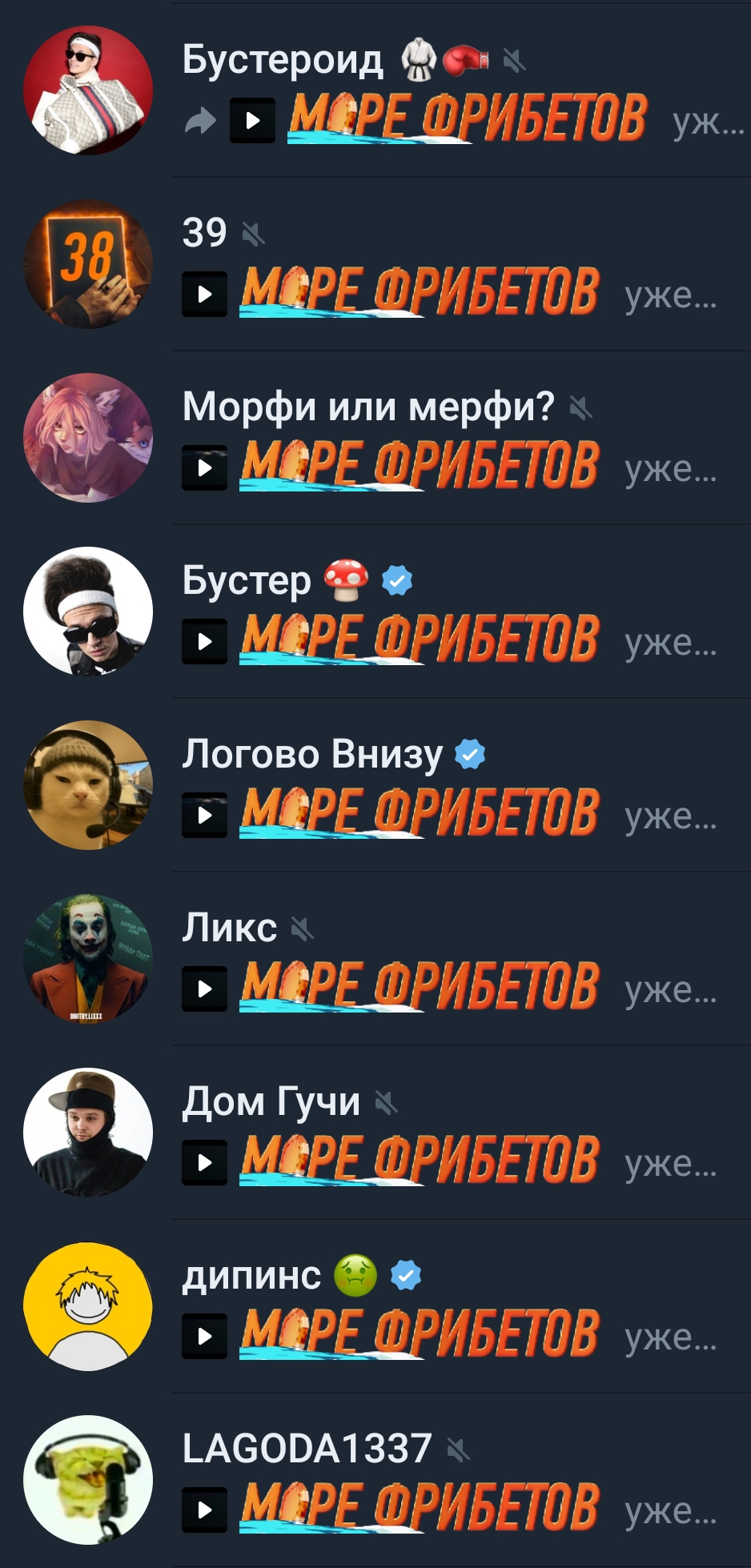Open the Морфи или мерфи? chat
The image size is (751, 1568).
tap(375, 438)
